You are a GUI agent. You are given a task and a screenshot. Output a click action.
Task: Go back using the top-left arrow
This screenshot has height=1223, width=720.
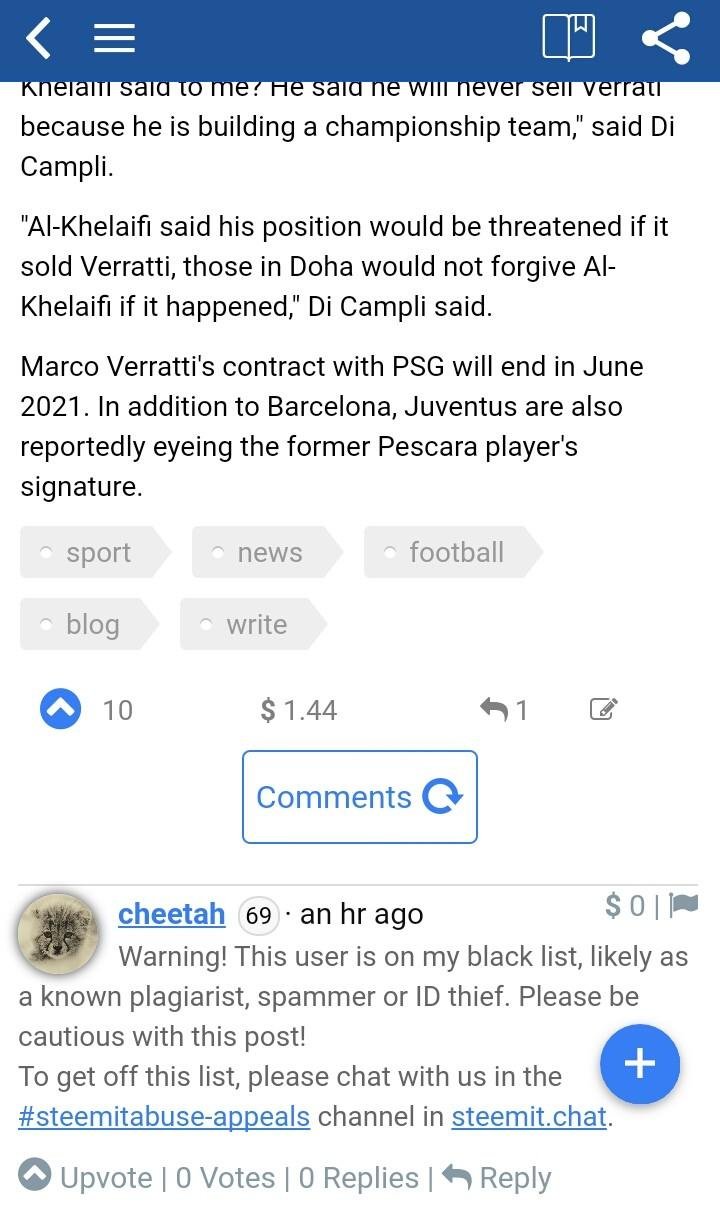38,39
